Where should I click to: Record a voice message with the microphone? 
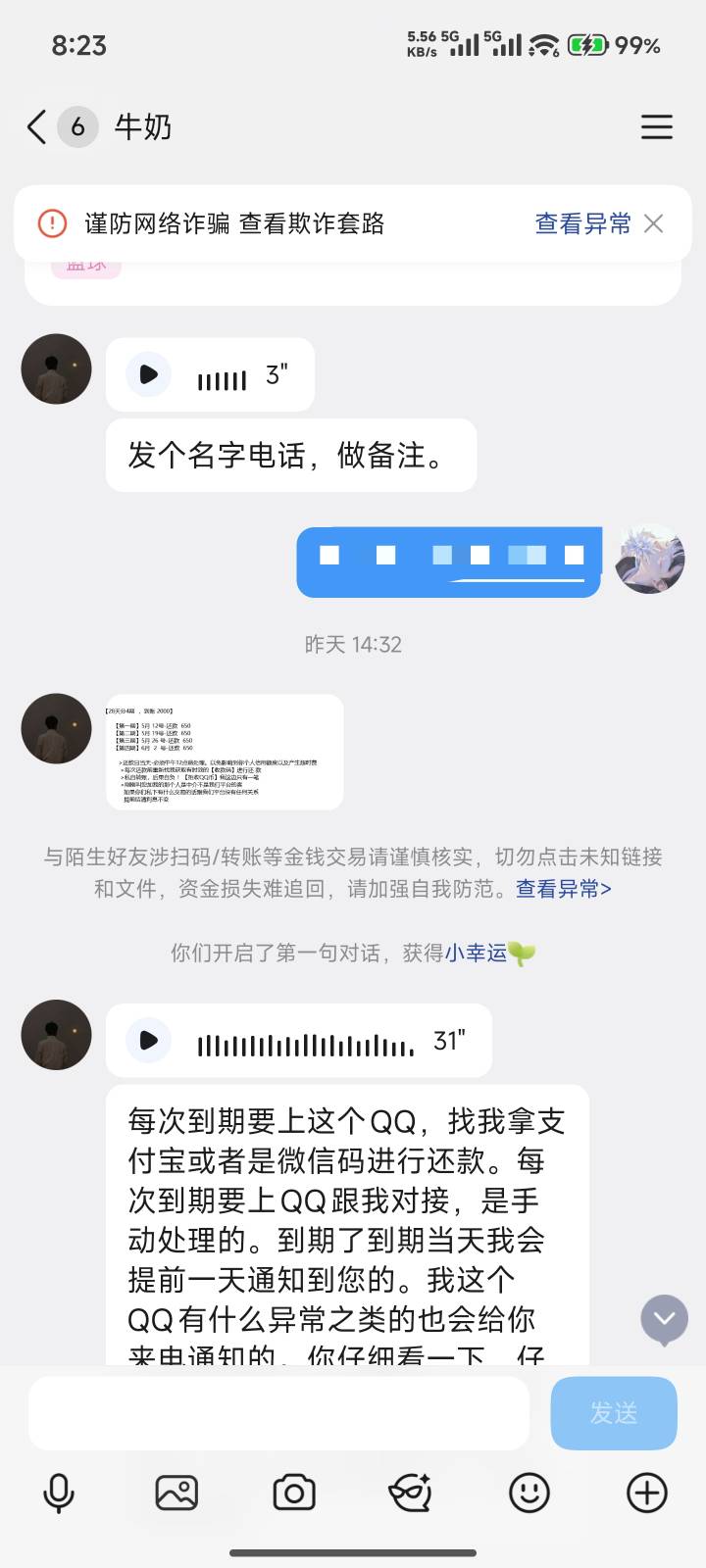pos(59,1493)
